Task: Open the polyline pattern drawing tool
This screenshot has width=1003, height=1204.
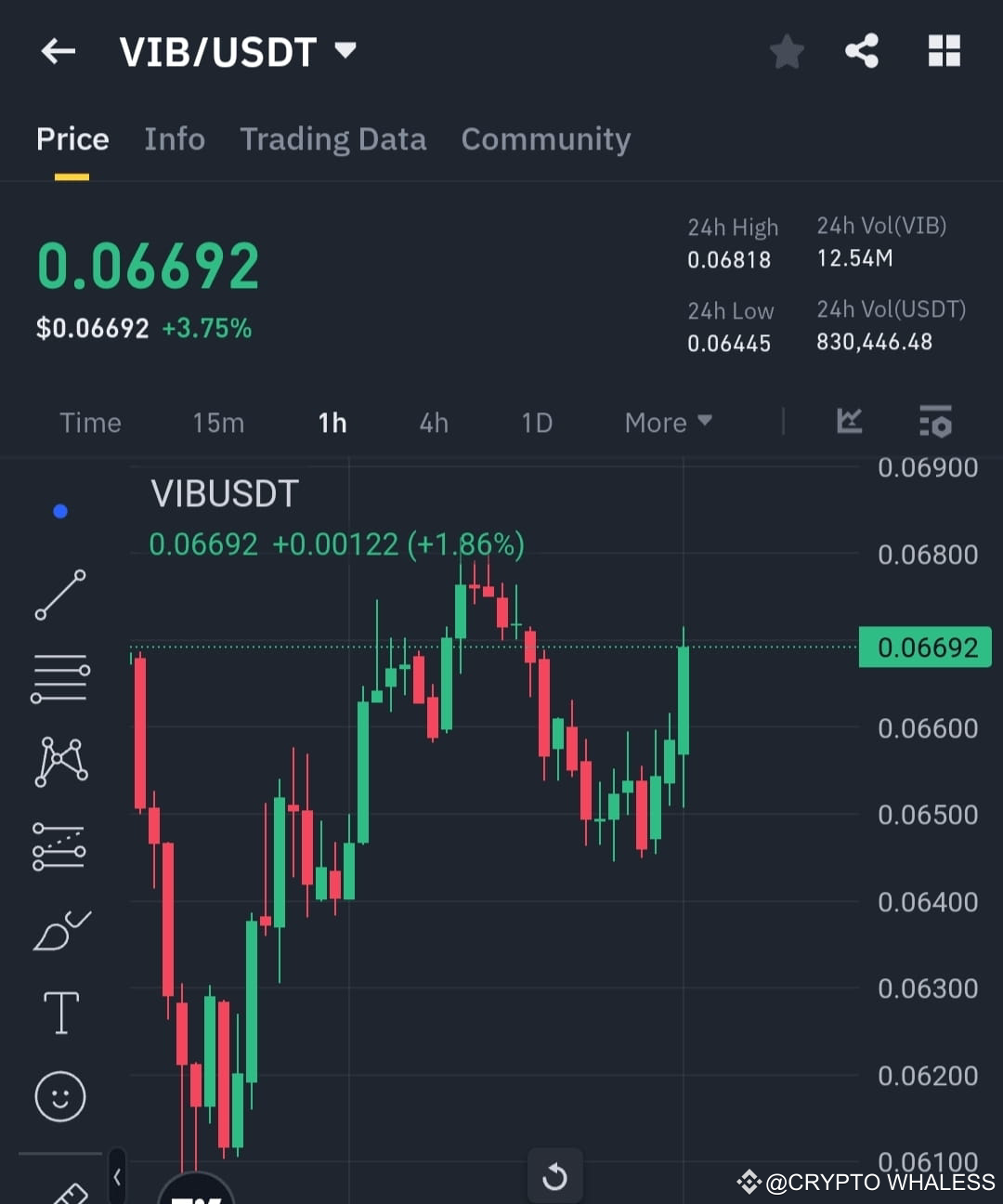Action: coord(59,761)
